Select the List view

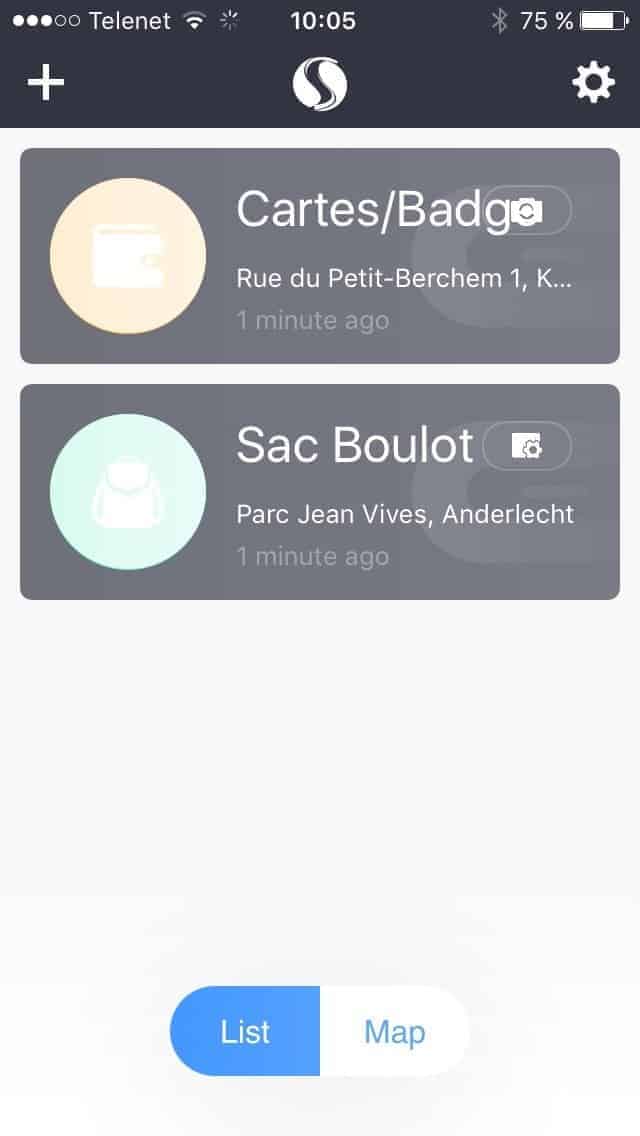point(245,1031)
